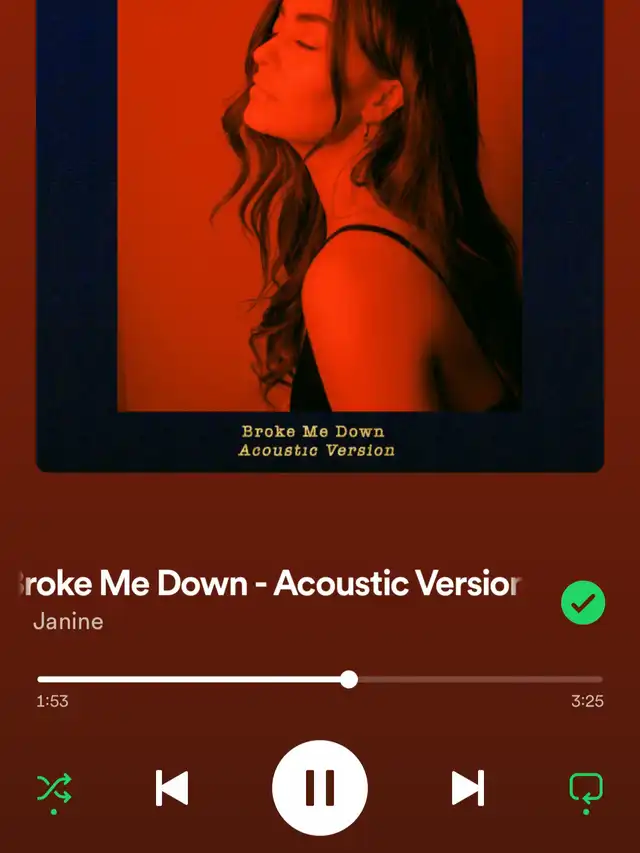This screenshot has width=640, height=853.
Task: Toggle the repeat button
Action: tap(586, 789)
